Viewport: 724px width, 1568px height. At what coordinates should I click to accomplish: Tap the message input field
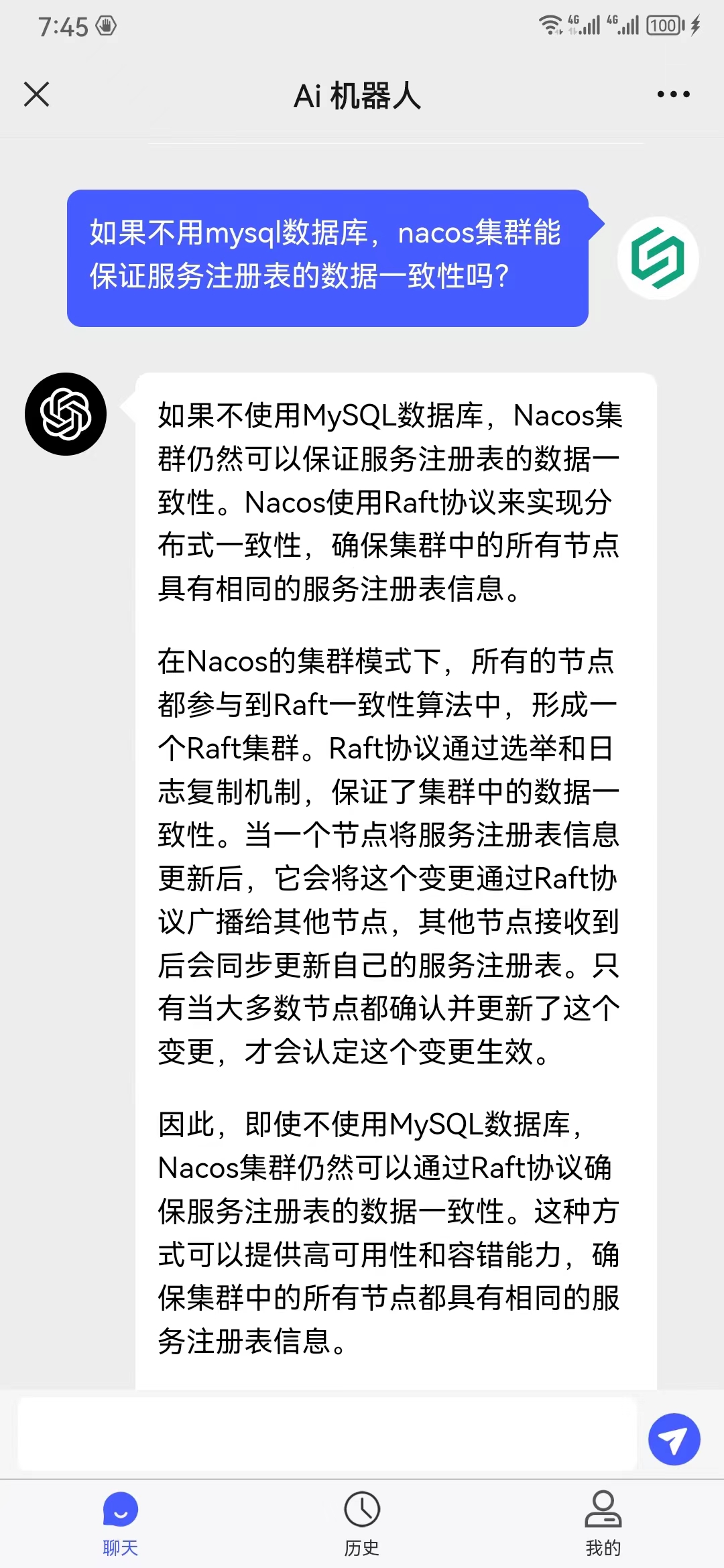[326, 1433]
